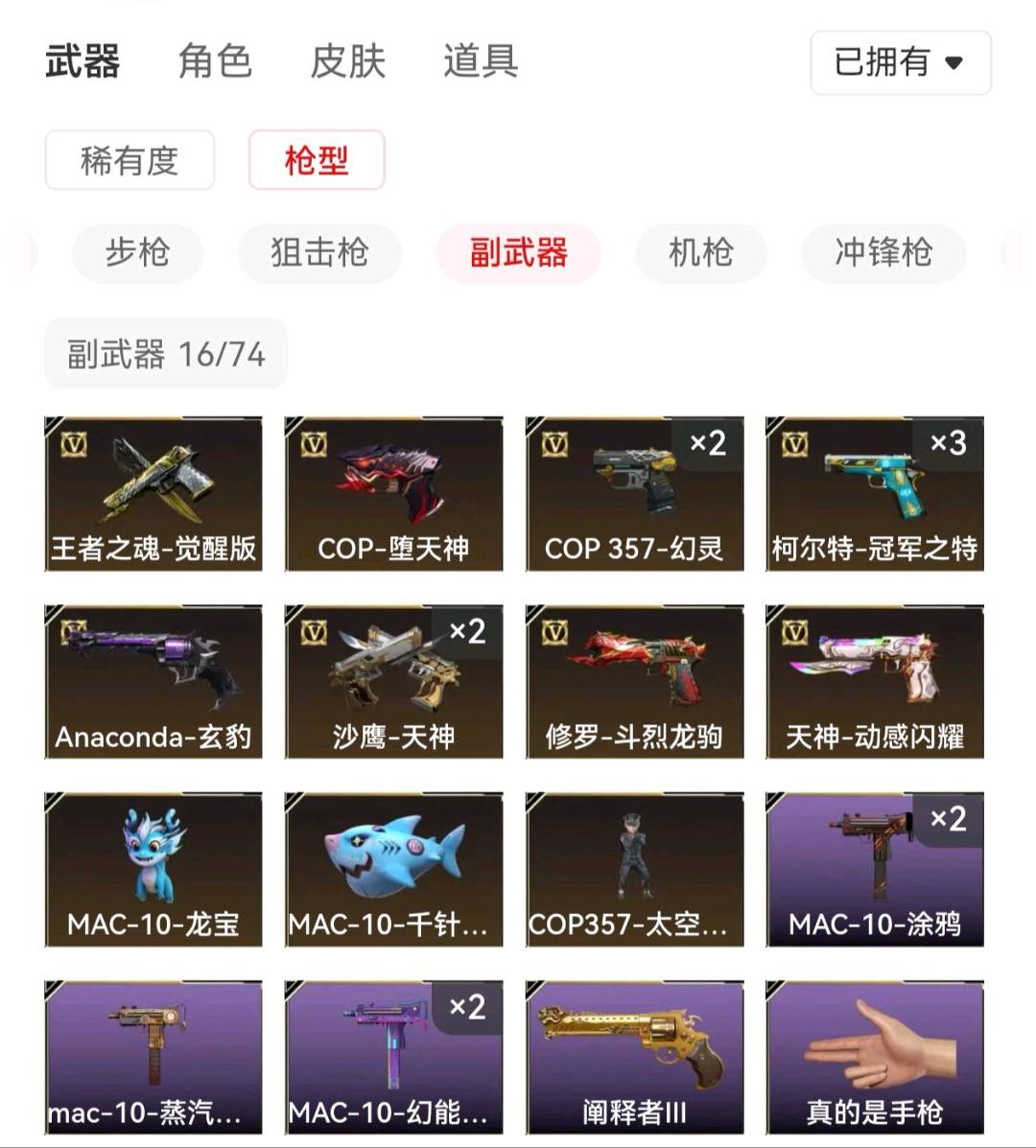1036x1148 pixels.
Task: Open the 道具 tab
Action: point(481,62)
